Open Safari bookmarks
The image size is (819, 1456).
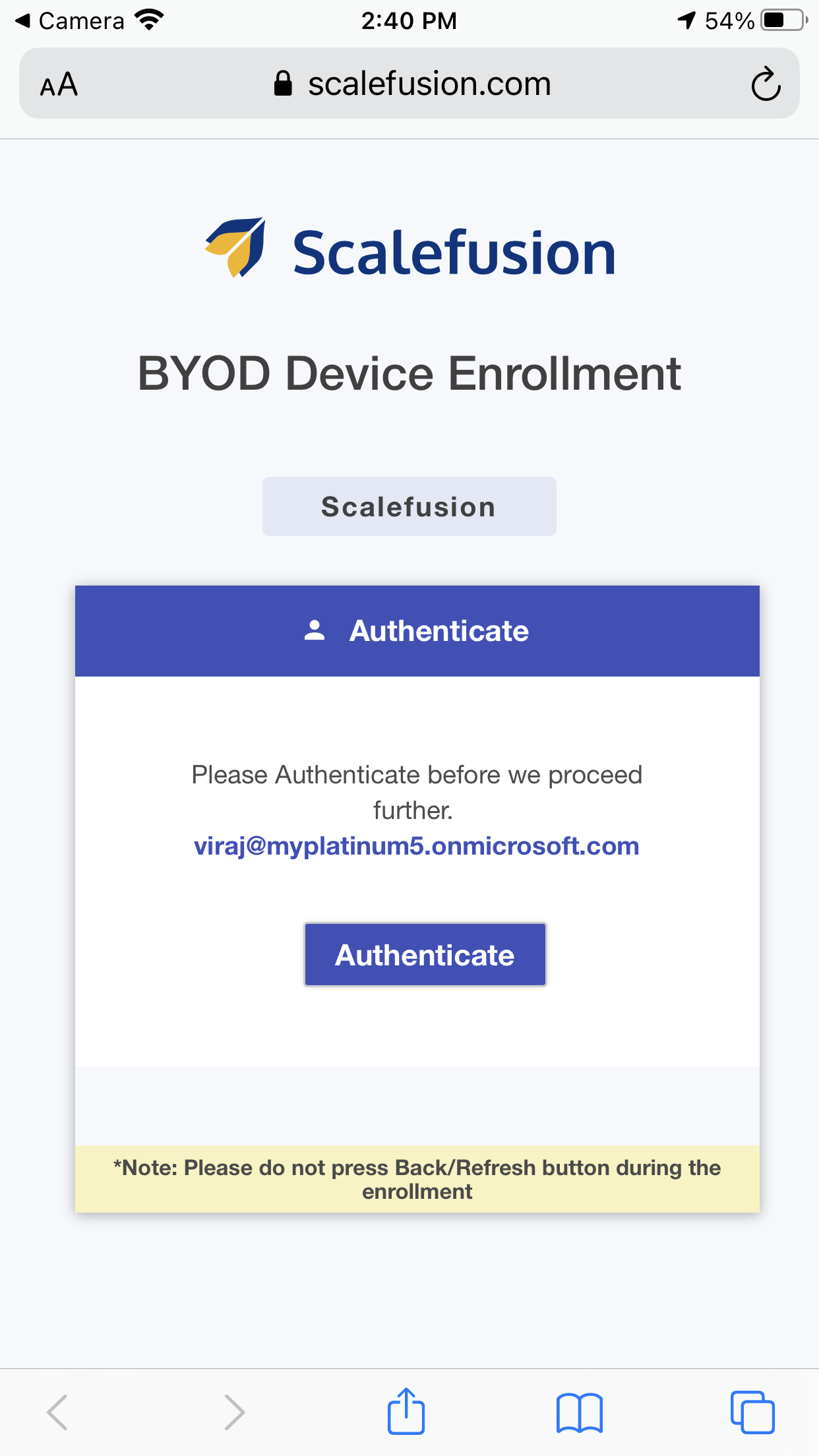[x=579, y=1412]
